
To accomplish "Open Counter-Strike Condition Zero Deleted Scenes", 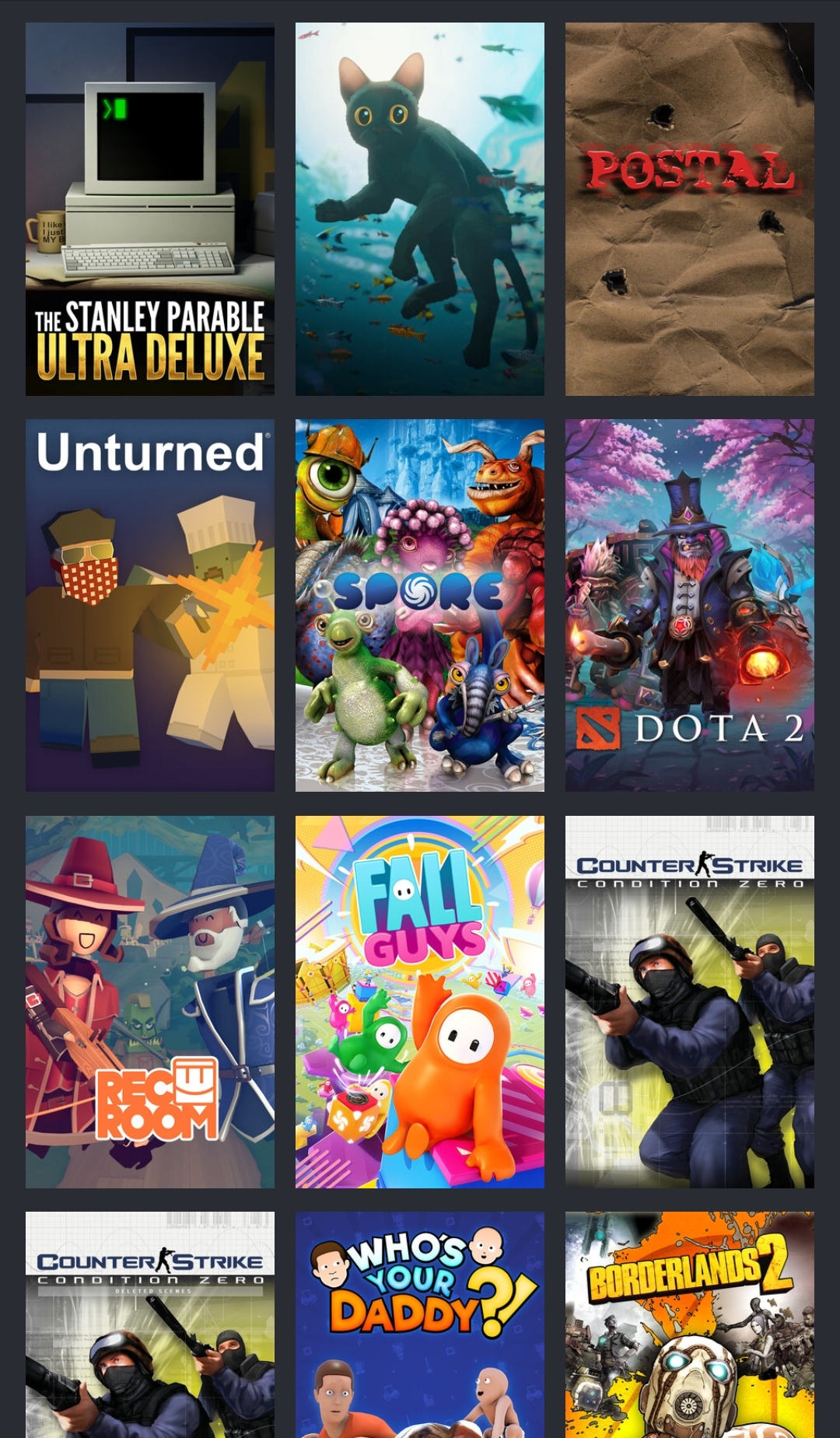I will coord(150,1324).
